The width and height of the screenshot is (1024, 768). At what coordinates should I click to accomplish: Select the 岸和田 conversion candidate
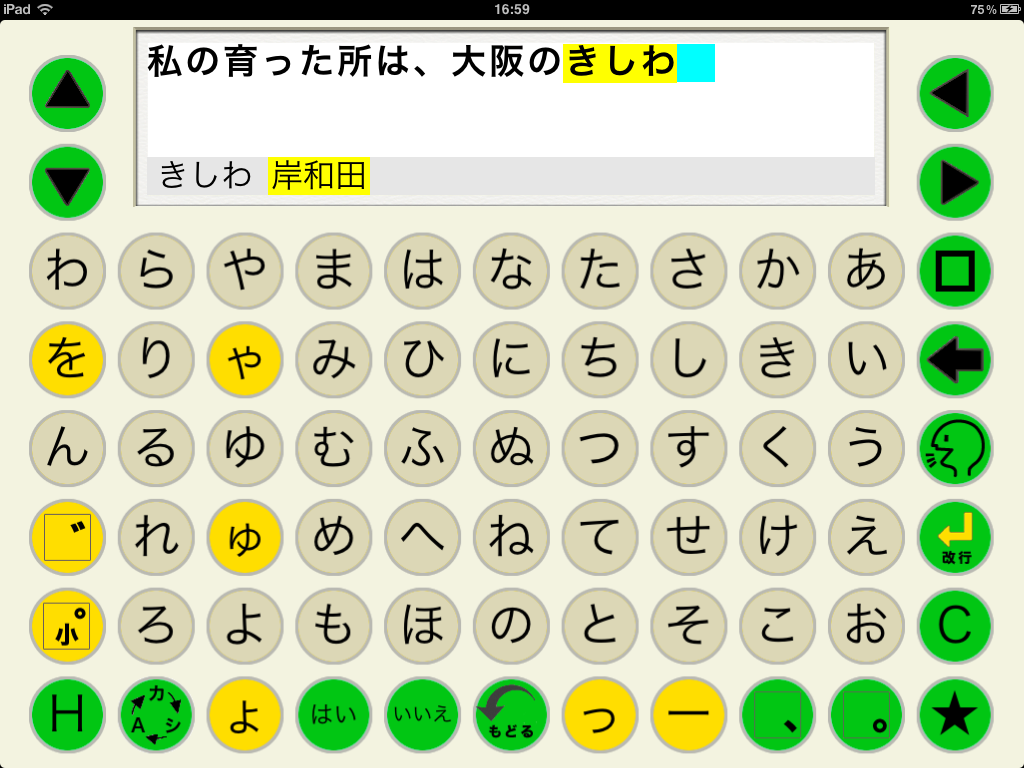pos(318,177)
